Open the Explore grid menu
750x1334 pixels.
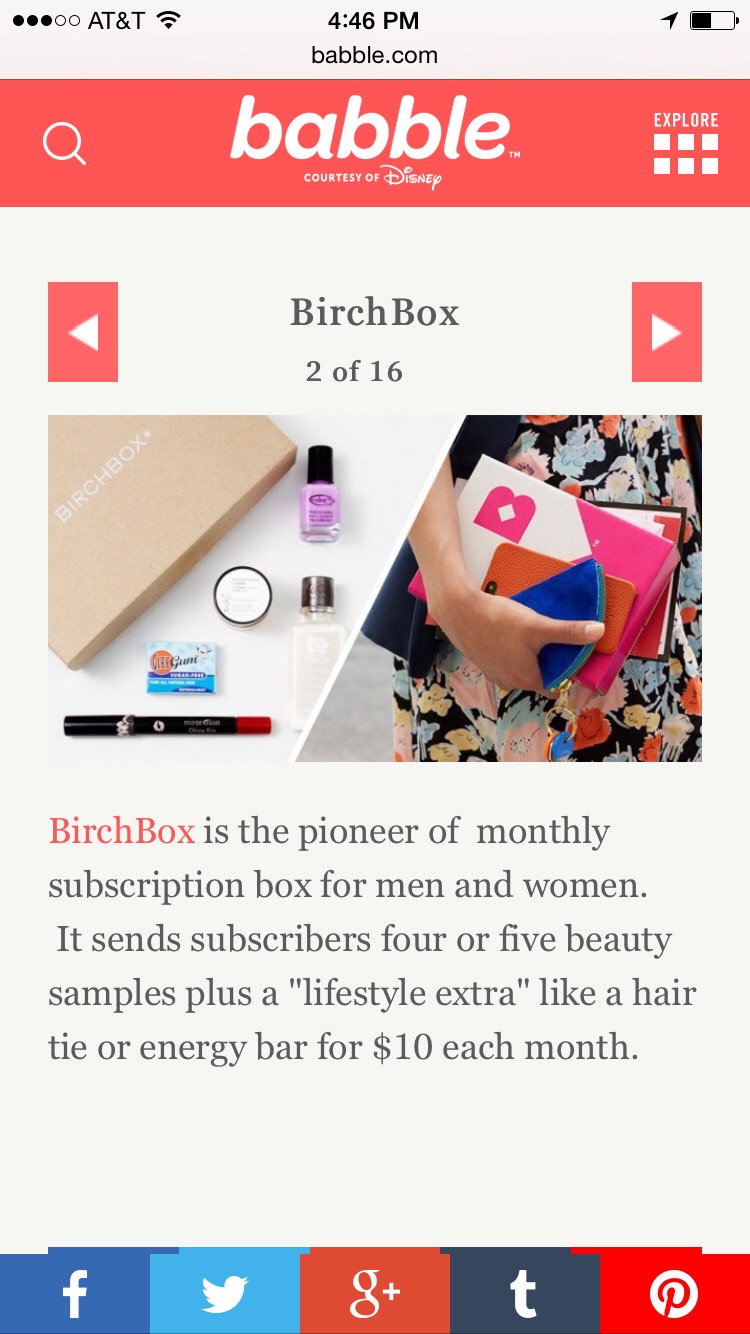(686, 142)
